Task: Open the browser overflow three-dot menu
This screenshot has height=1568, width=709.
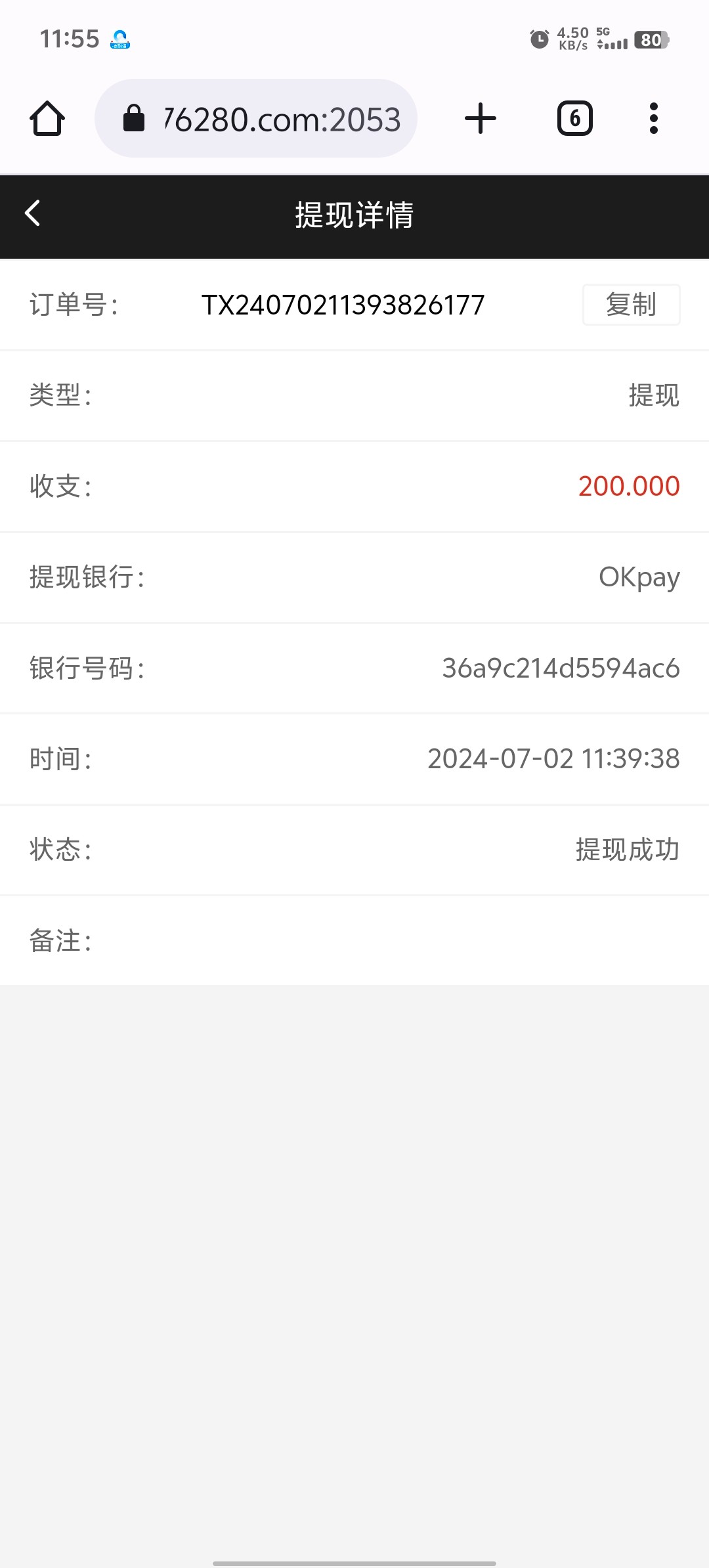Action: pyautogui.click(x=653, y=118)
